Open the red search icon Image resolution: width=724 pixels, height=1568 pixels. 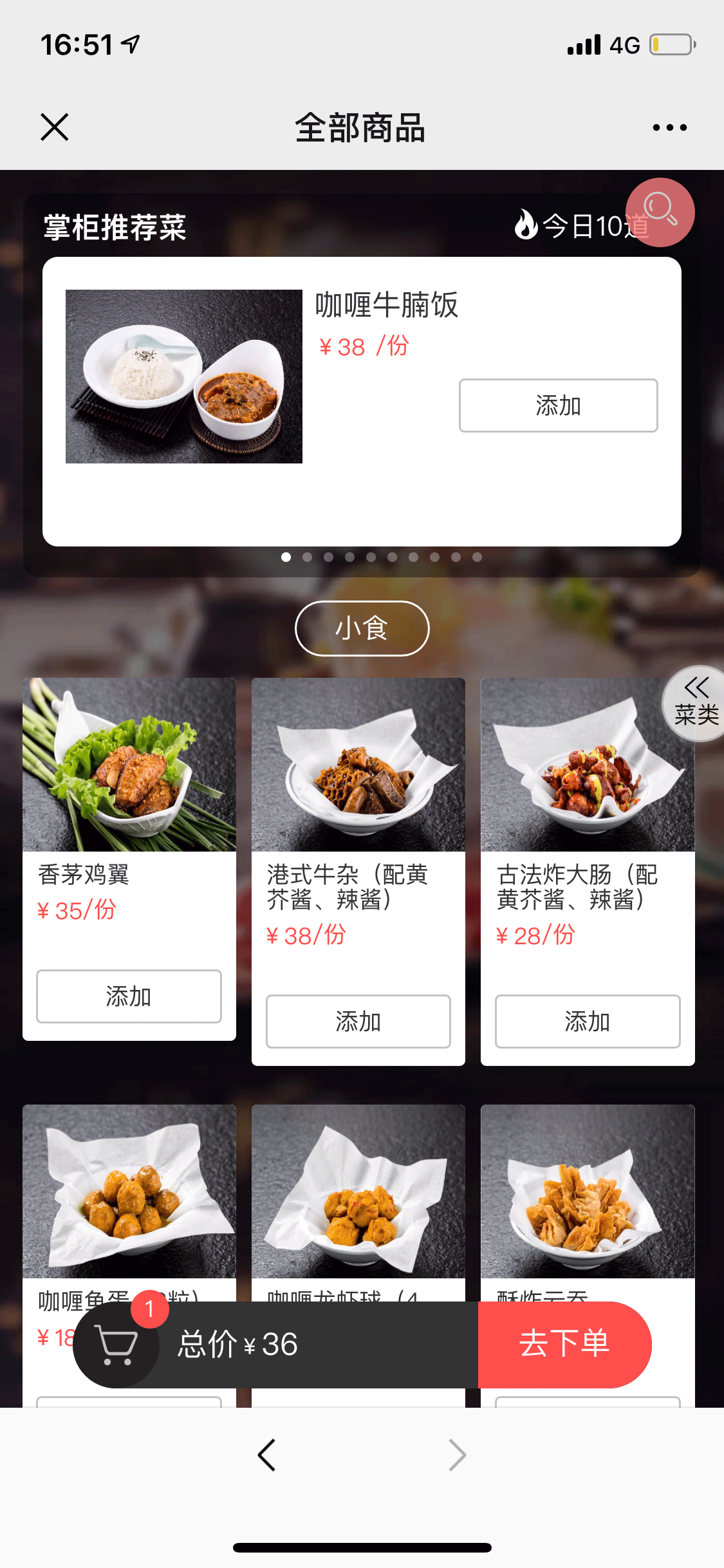[x=660, y=212]
